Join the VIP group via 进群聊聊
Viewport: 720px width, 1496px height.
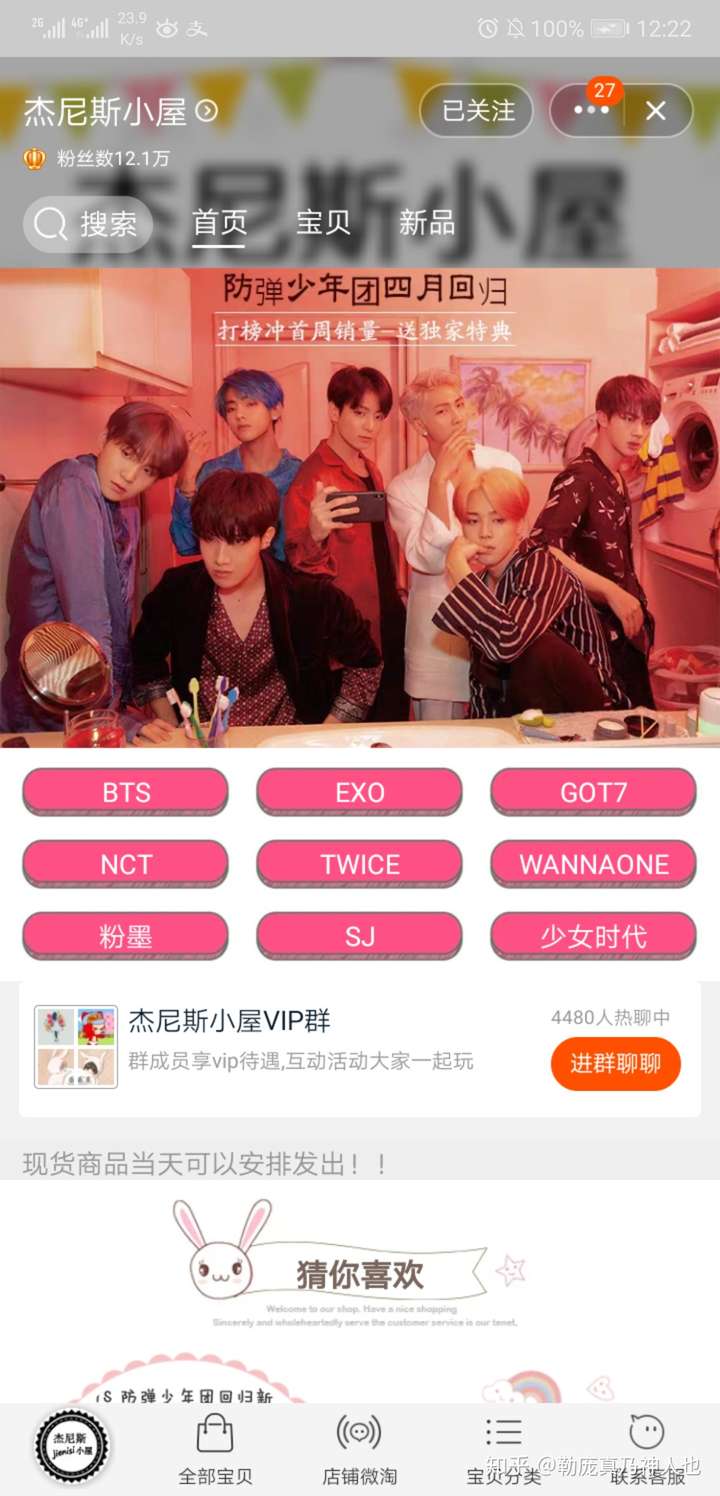click(615, 1064)
